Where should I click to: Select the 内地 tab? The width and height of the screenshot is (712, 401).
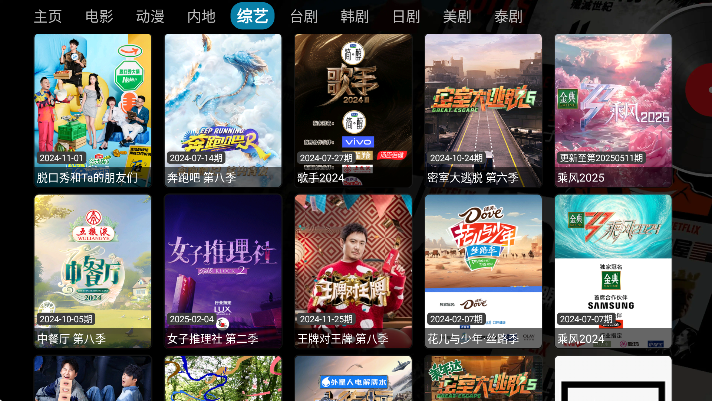click(x=201, y=16)
